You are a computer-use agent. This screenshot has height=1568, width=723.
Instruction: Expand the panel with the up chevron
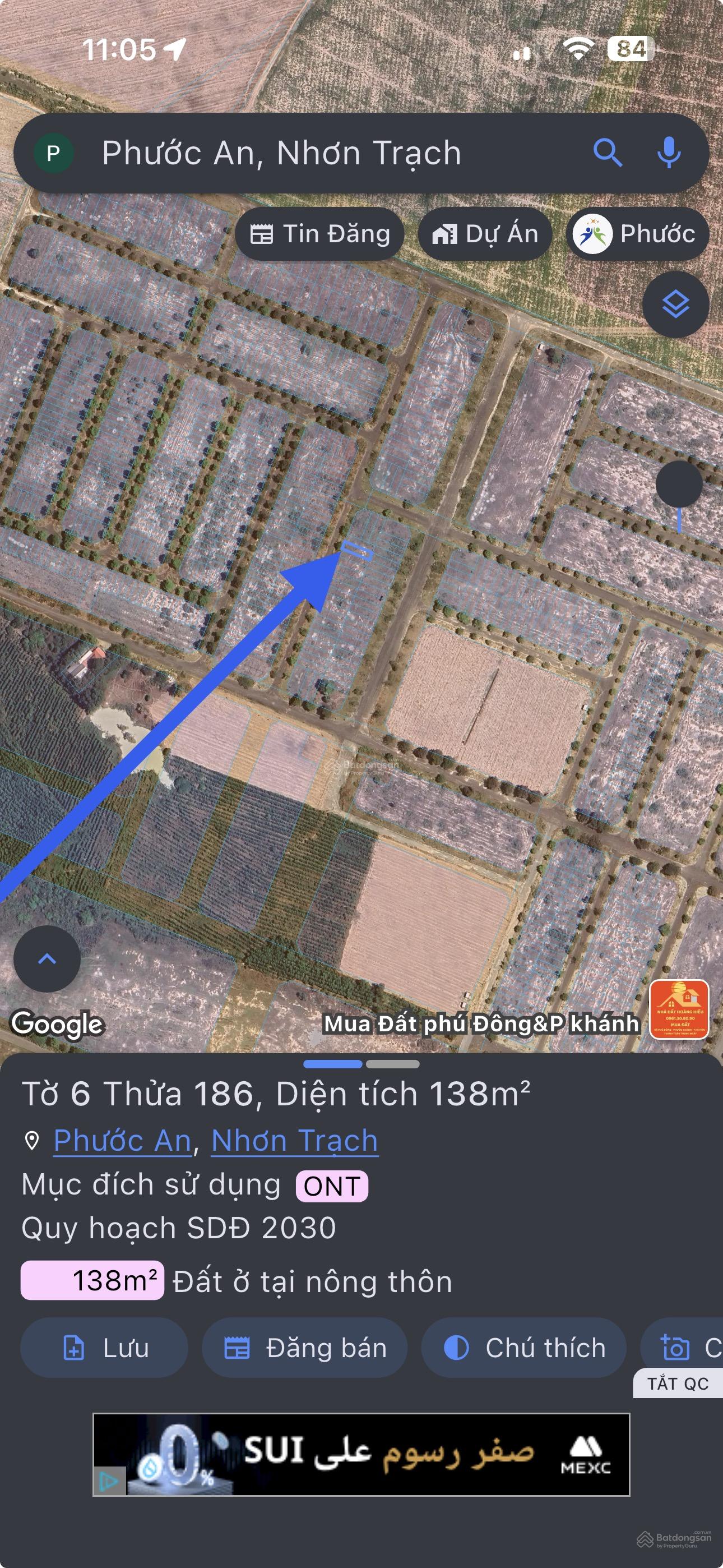[x=47, y=960]
